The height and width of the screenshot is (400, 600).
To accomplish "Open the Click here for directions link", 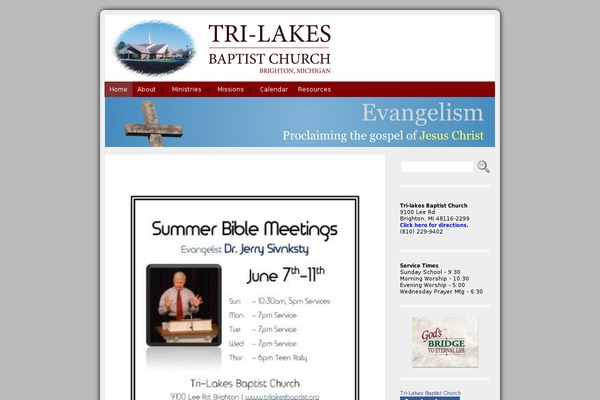I will 434,225.
